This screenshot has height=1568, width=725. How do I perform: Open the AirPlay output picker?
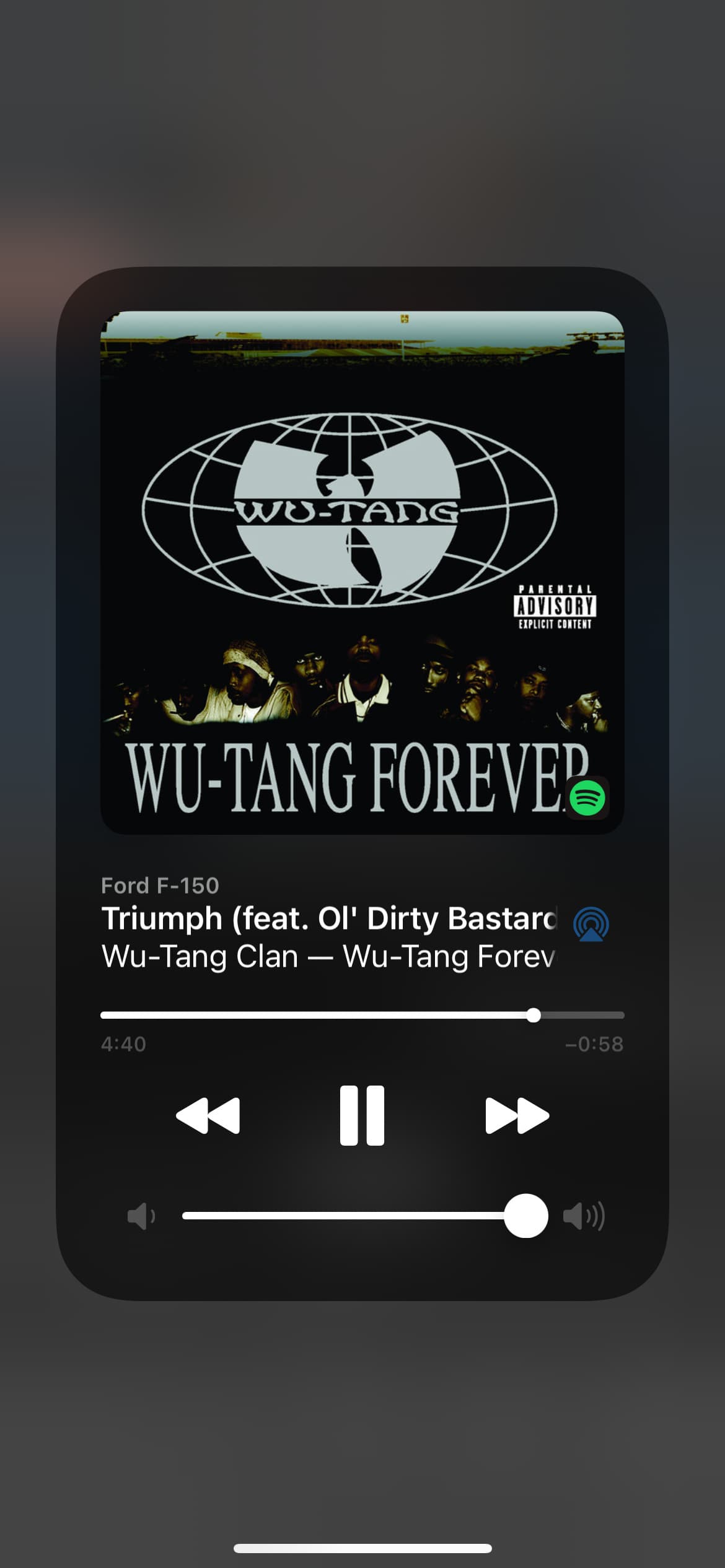pos(591,924)
